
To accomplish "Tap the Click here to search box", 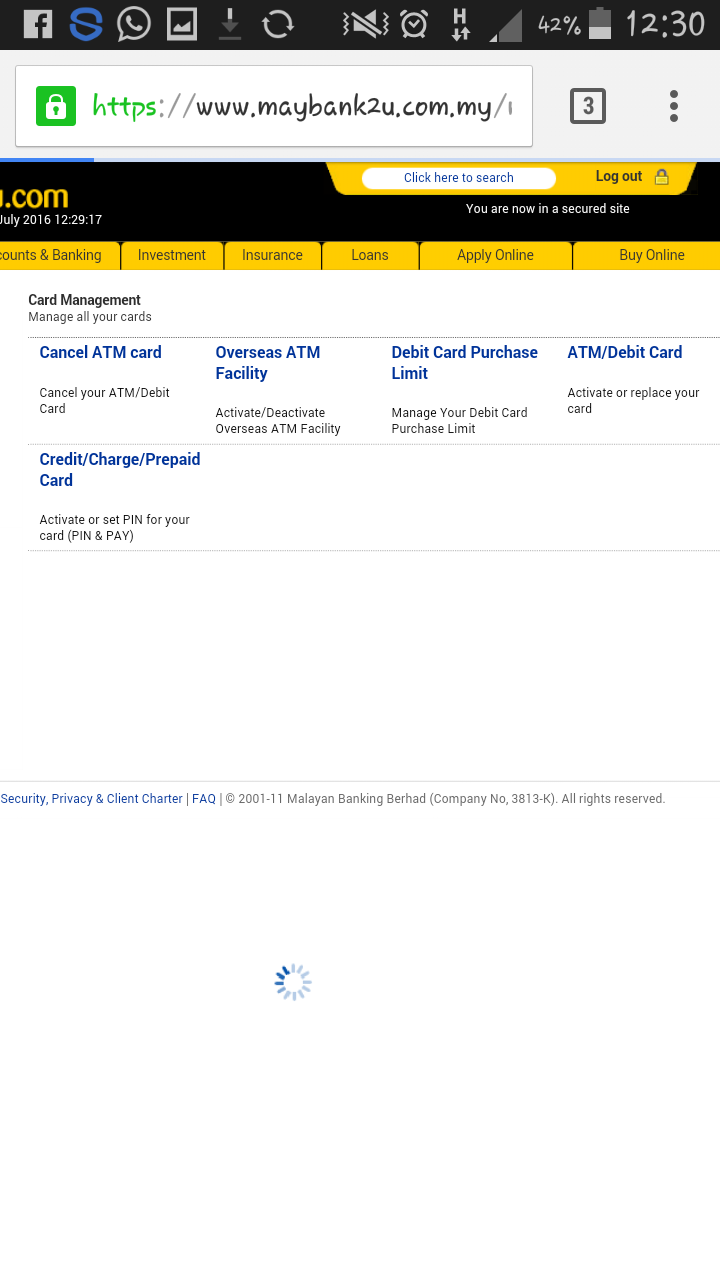I will point(458,178).
